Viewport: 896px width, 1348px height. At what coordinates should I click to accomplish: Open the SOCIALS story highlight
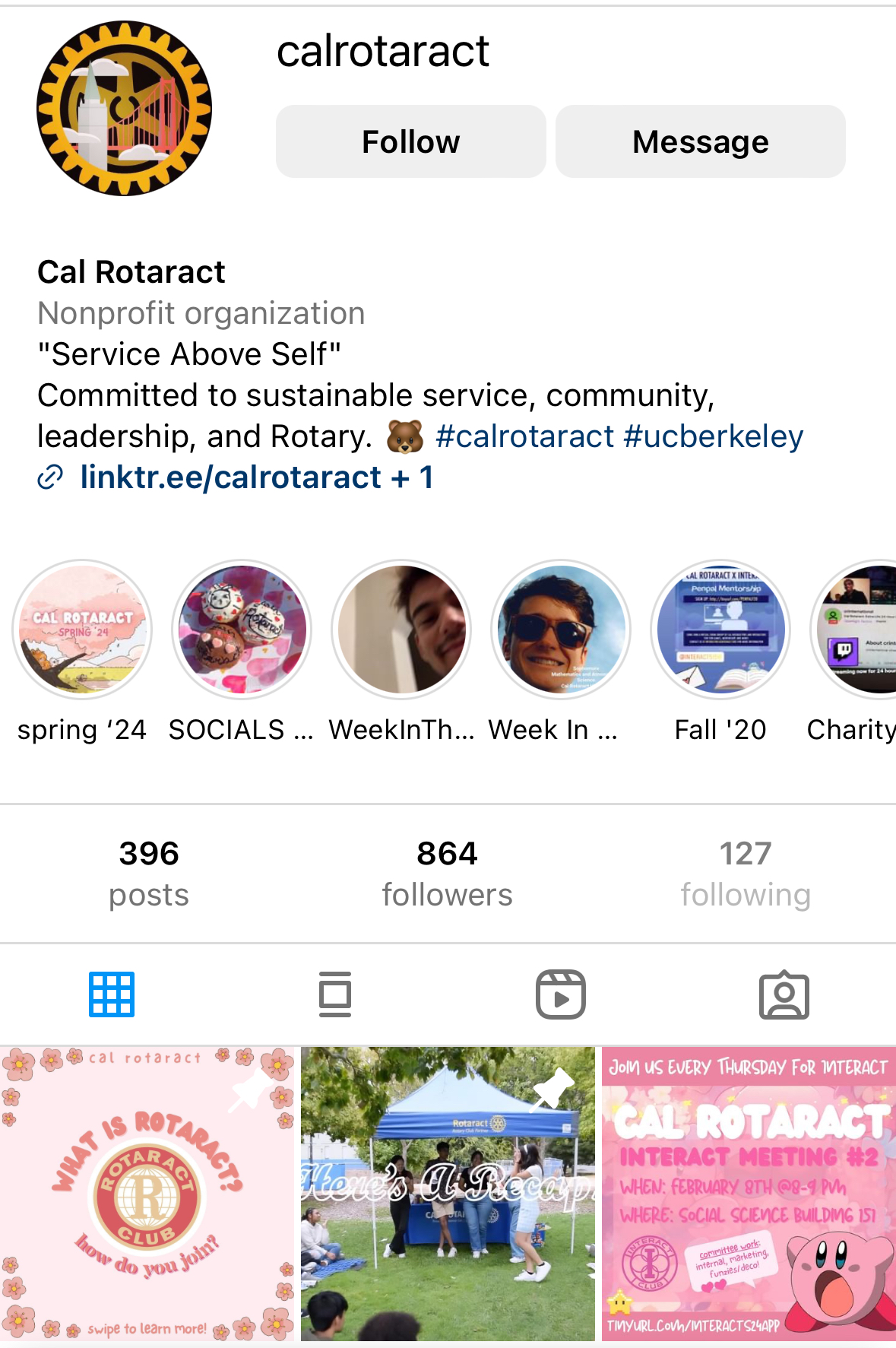[242, 630]
